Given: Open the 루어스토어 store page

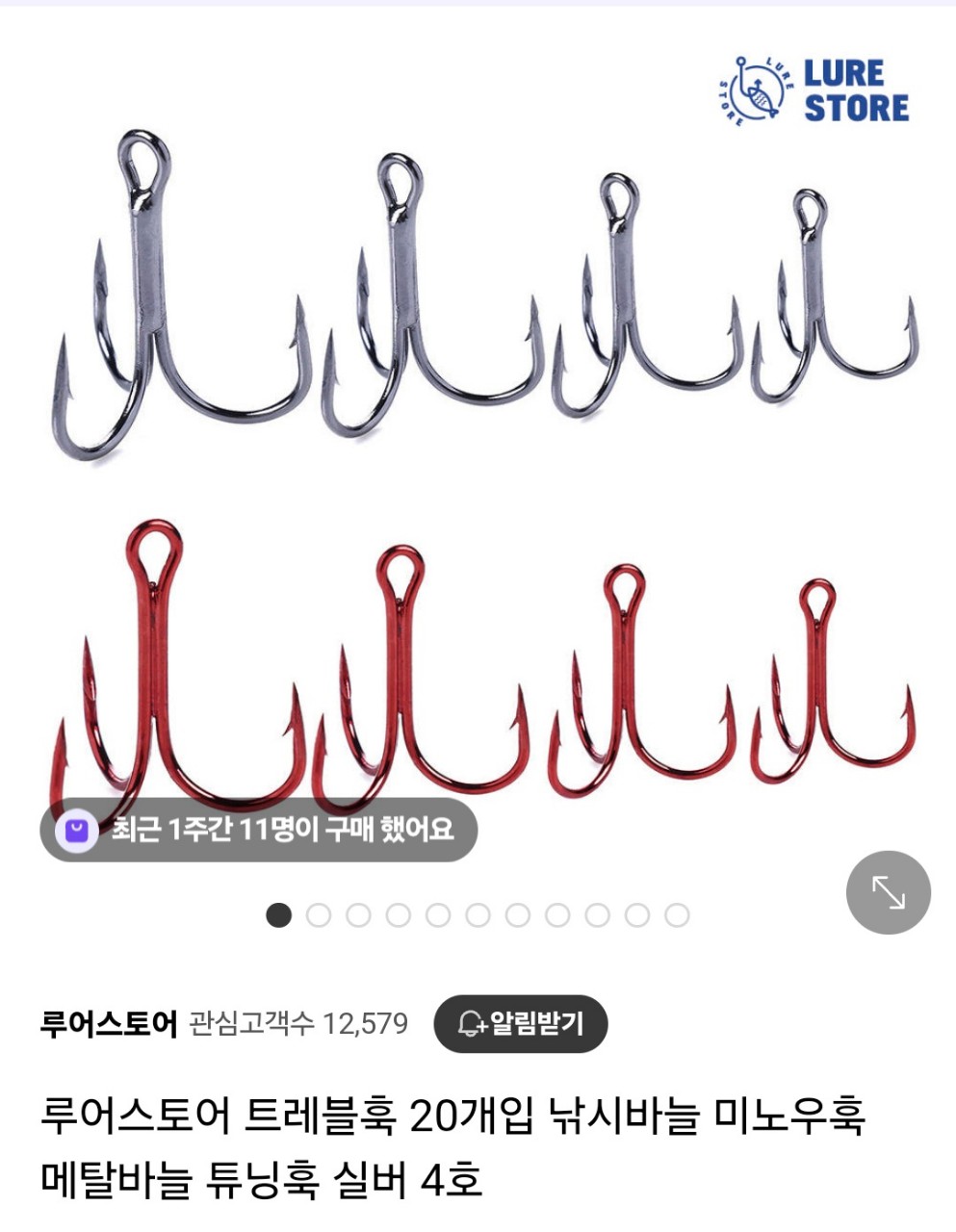Looking at the screenshot, I should pos(109,1023).
